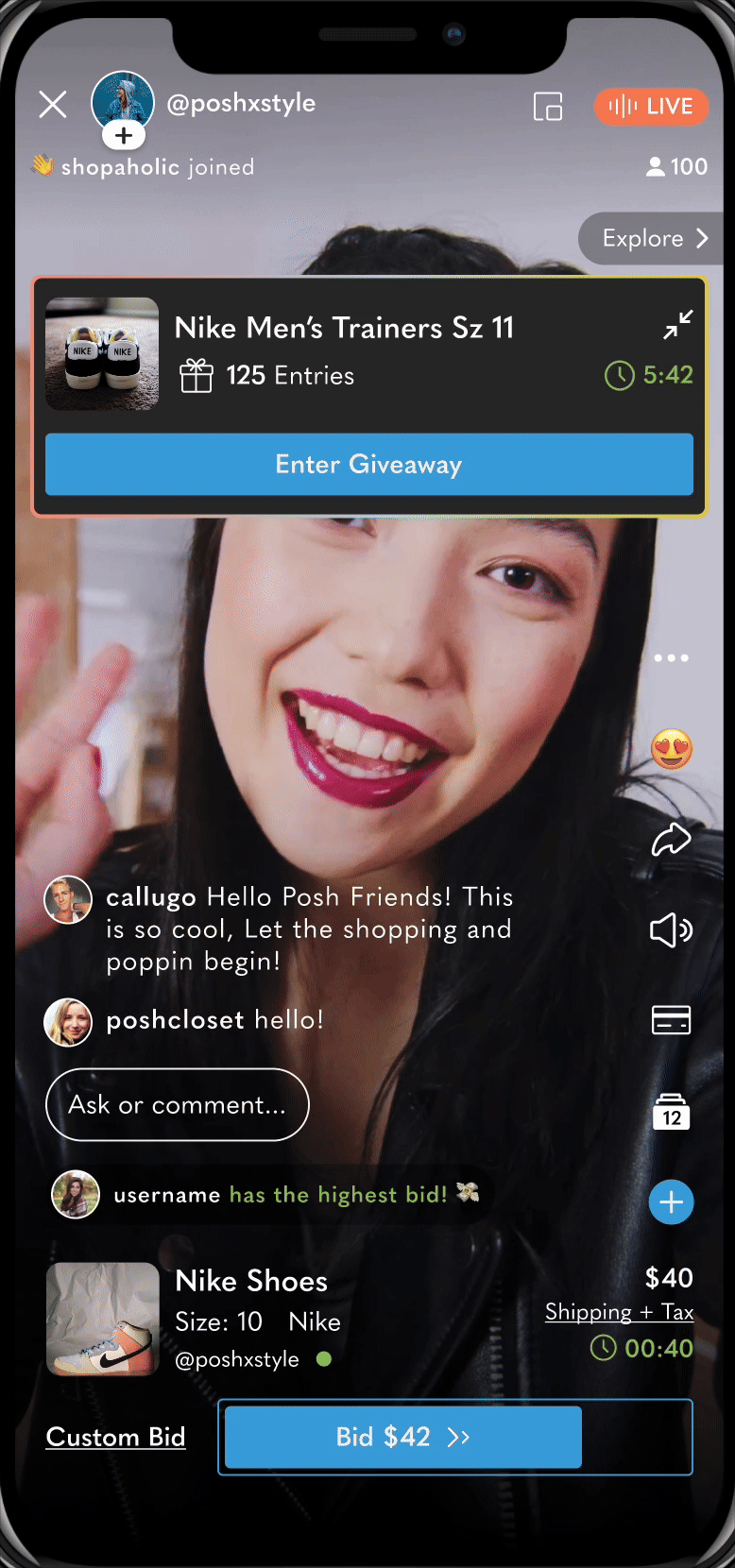Close the live show
This screenshot has width=735, height=1568.
pyautogui.click(x=53, y=104)
